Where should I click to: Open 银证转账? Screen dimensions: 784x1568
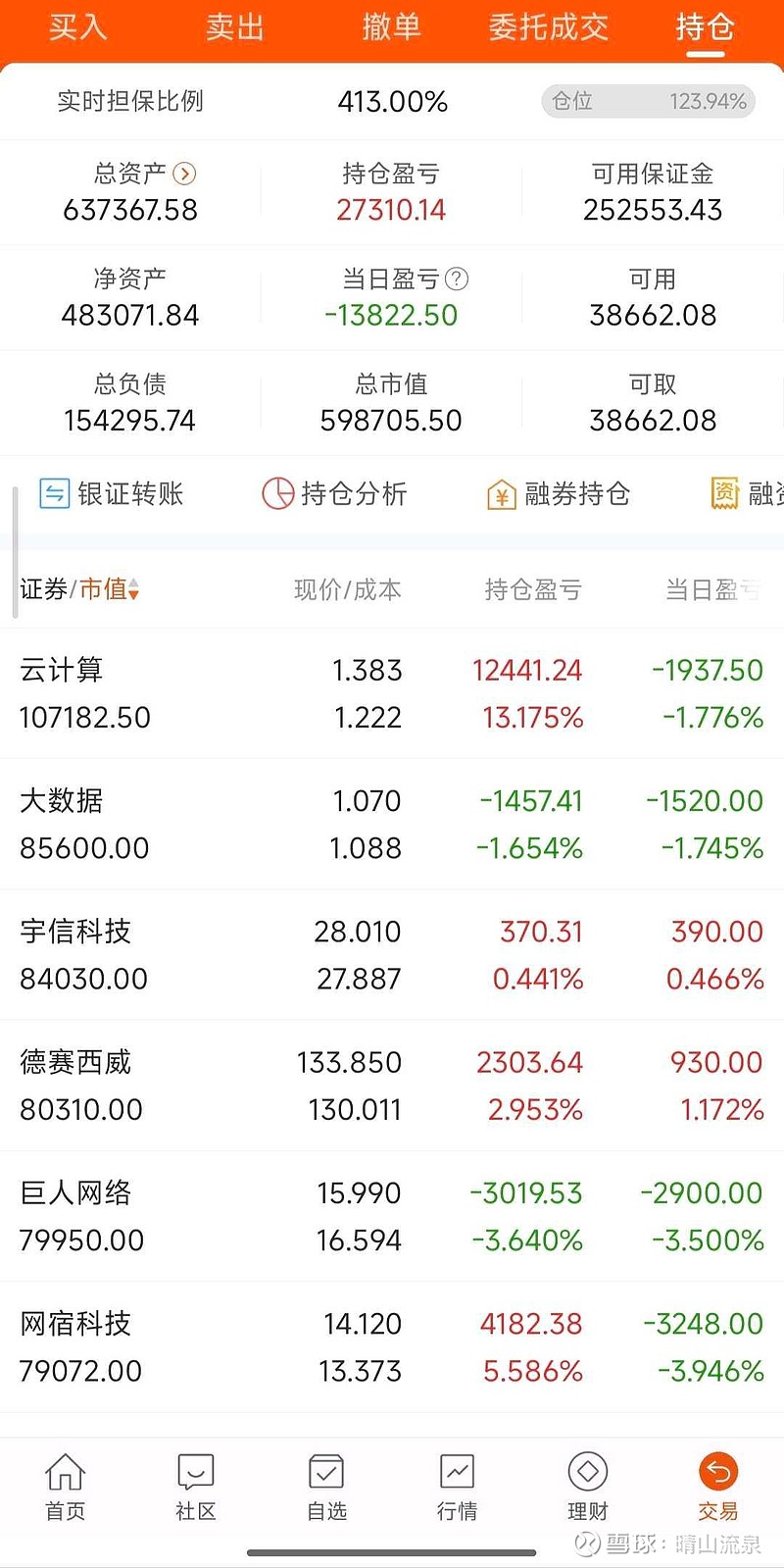click(112, 494)
